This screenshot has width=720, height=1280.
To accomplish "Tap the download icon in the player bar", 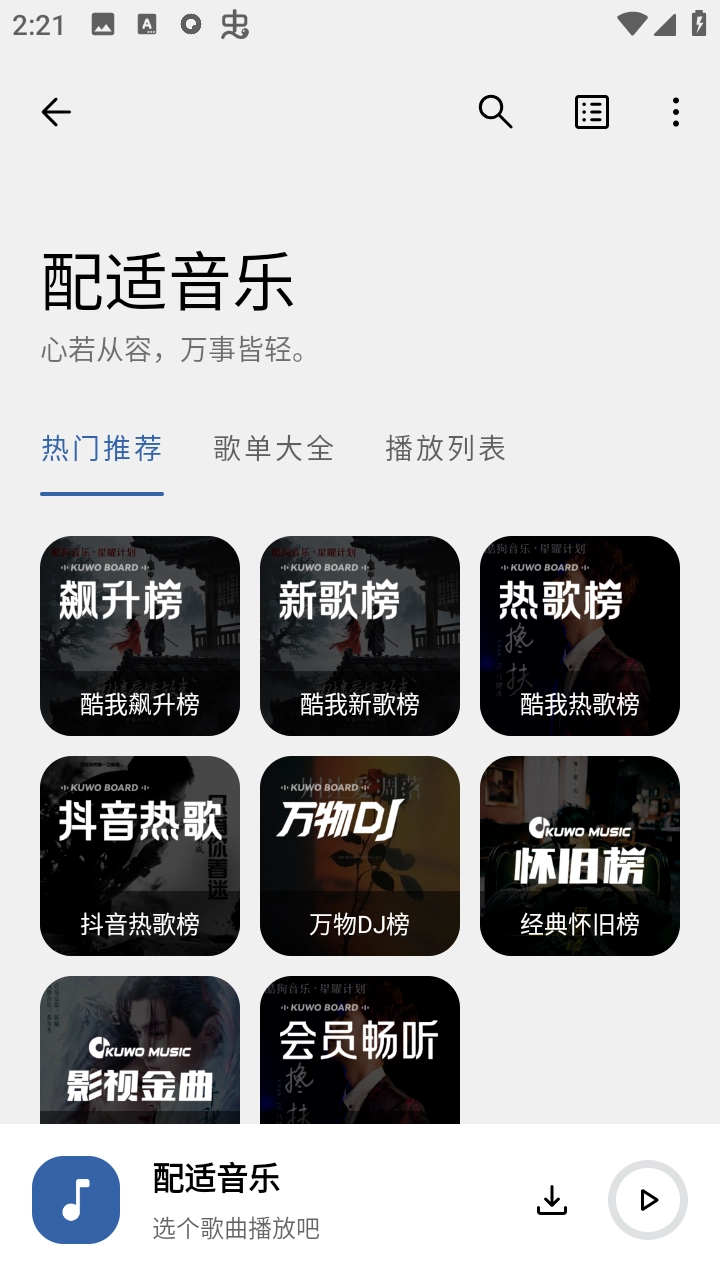I will [551, 1200].
